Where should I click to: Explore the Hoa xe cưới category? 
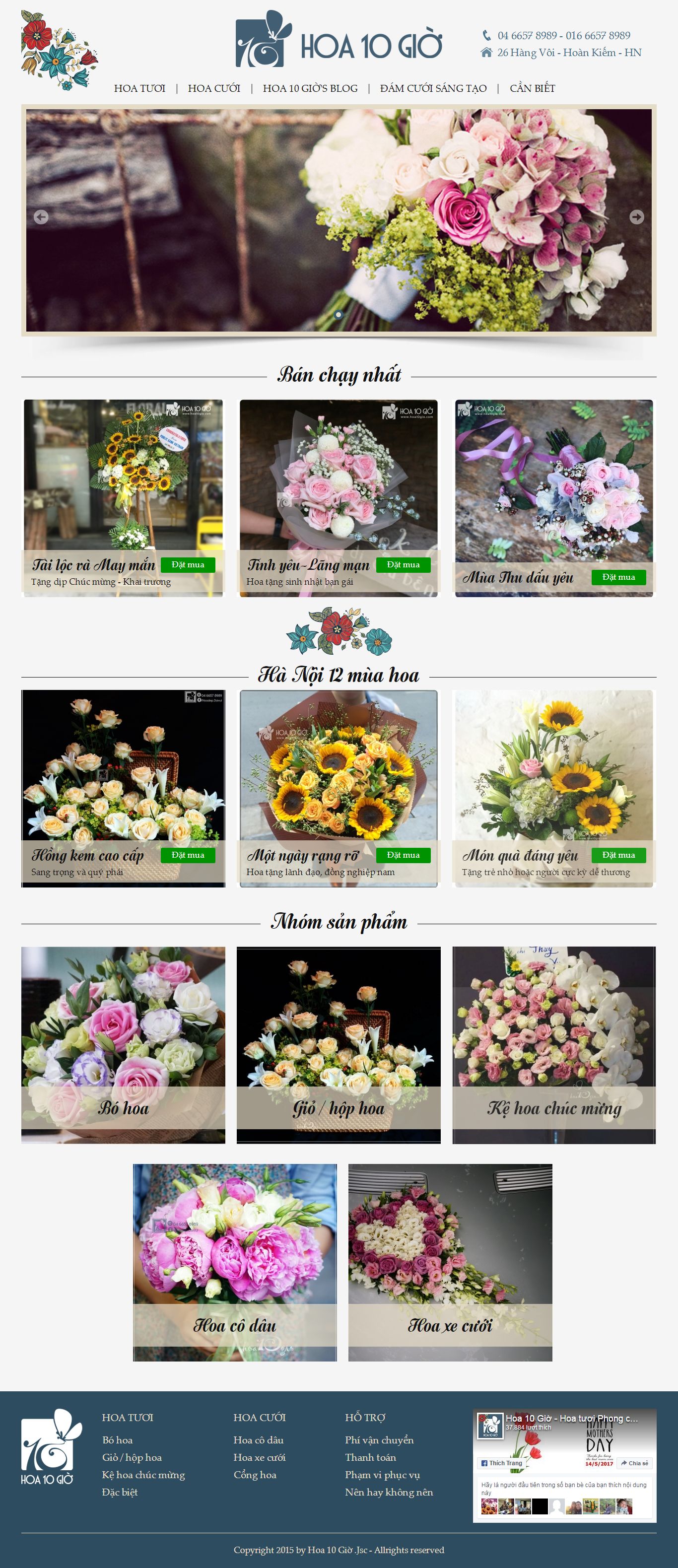(x=450, y=1262)
